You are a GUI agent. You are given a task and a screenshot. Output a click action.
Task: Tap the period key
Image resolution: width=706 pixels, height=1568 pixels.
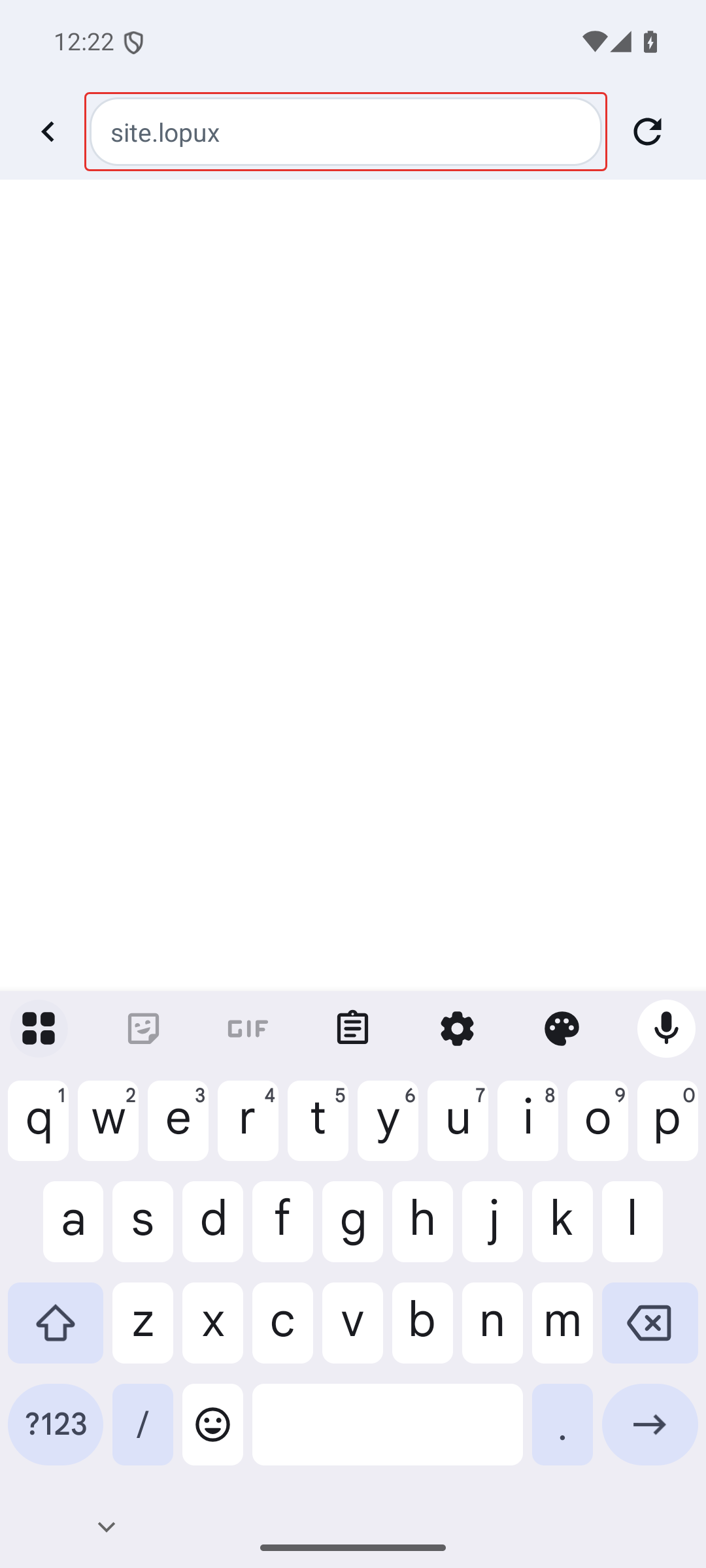point(562,1424)
